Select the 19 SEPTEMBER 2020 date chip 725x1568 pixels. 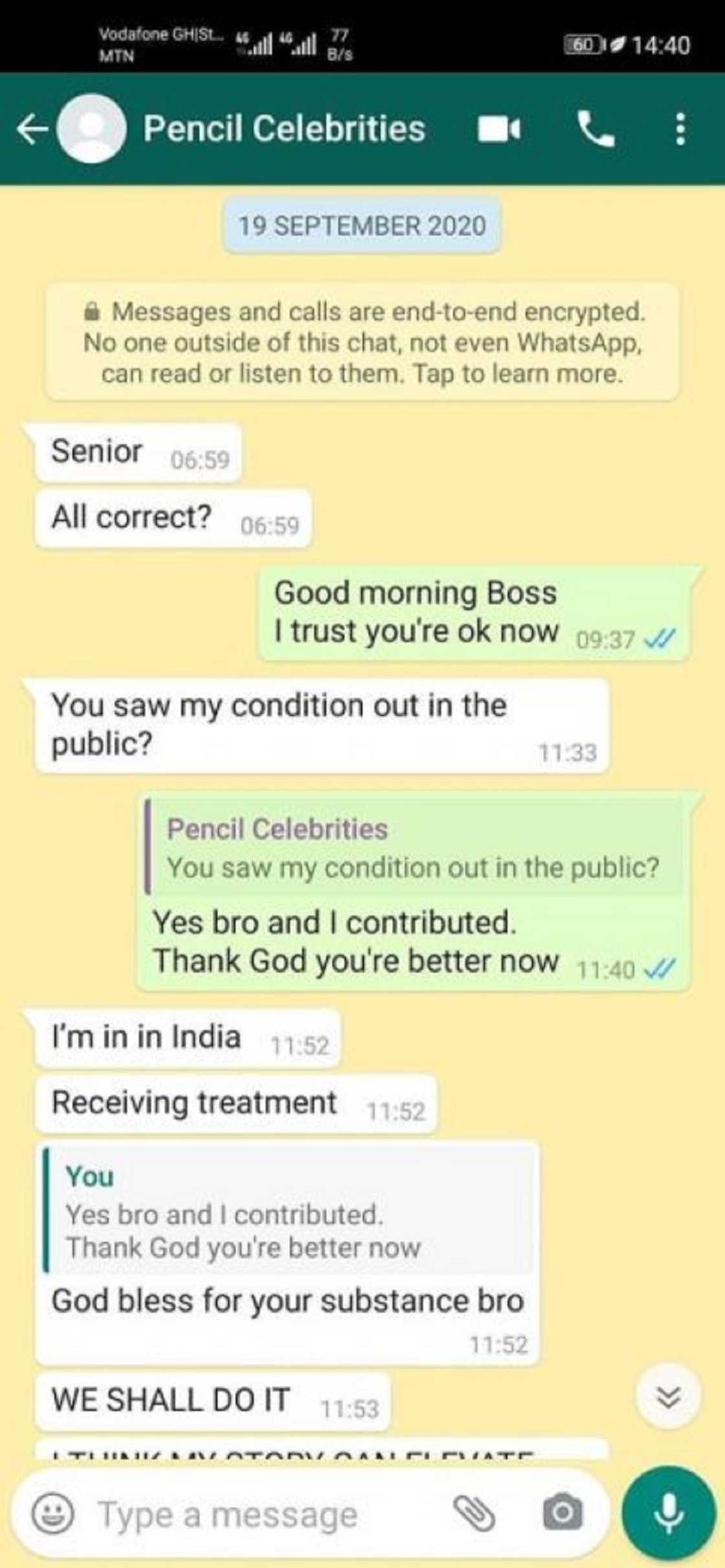tap(361, 226)
